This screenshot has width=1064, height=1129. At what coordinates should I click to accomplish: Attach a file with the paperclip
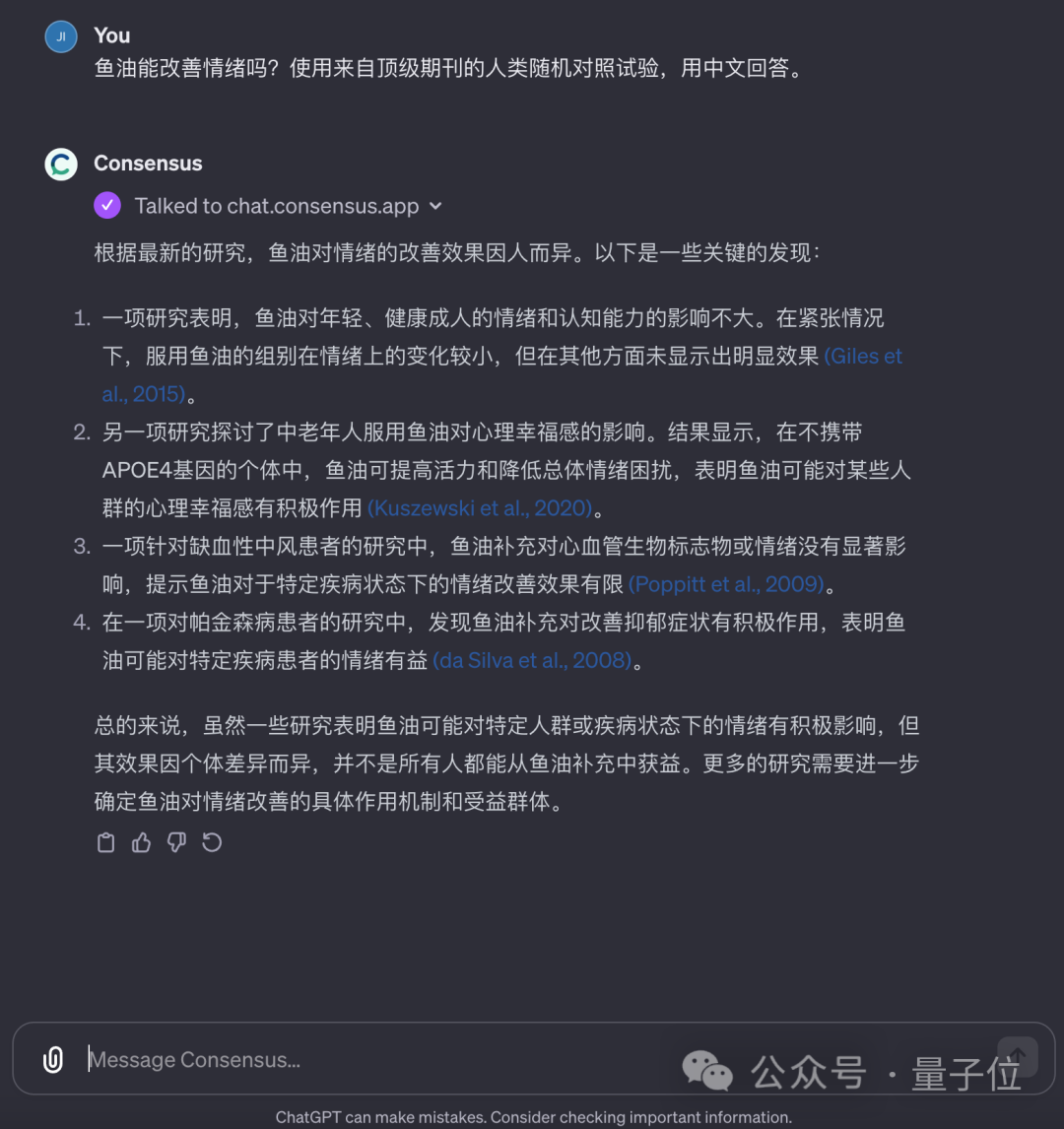(53, 1060)
